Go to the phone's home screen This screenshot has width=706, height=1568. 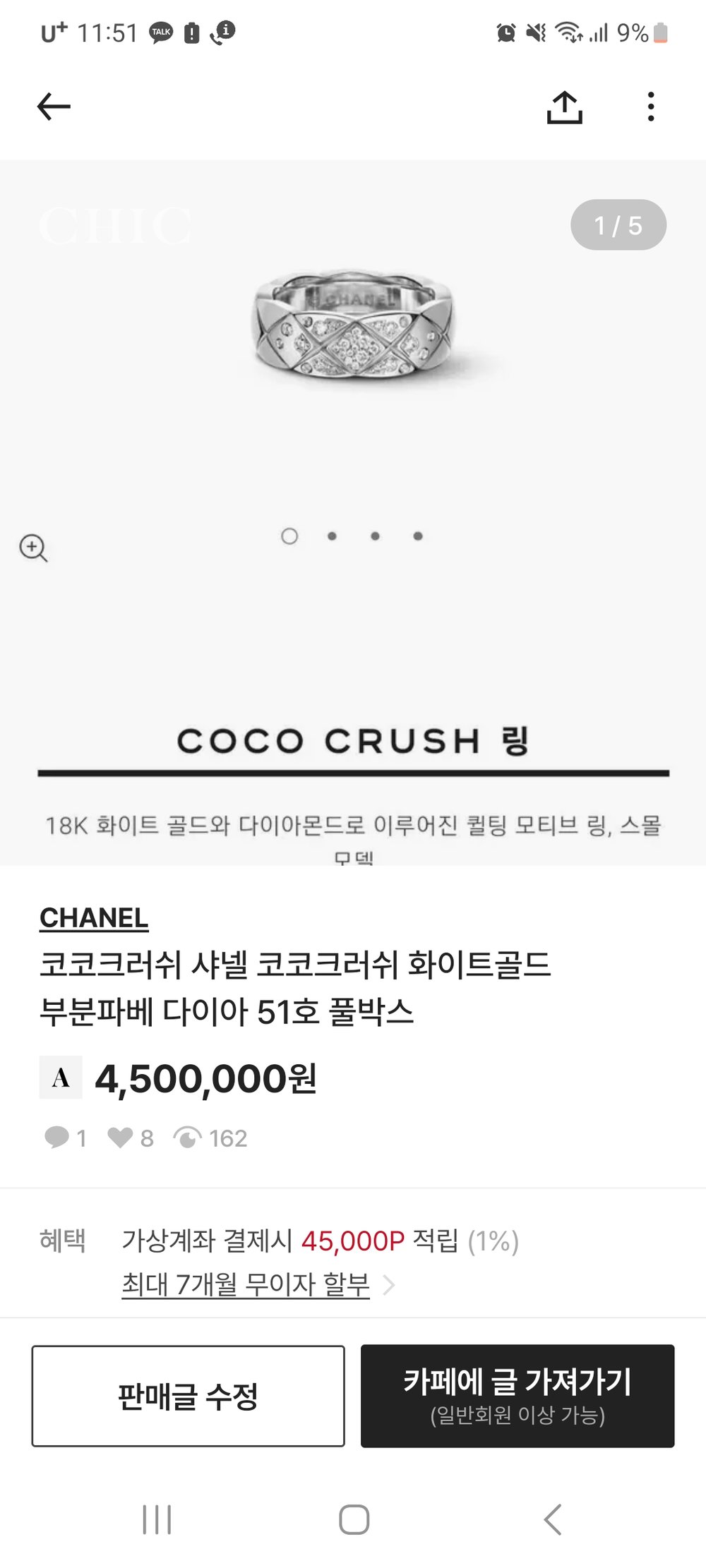pyautogui.click(x=354, y=1519)
